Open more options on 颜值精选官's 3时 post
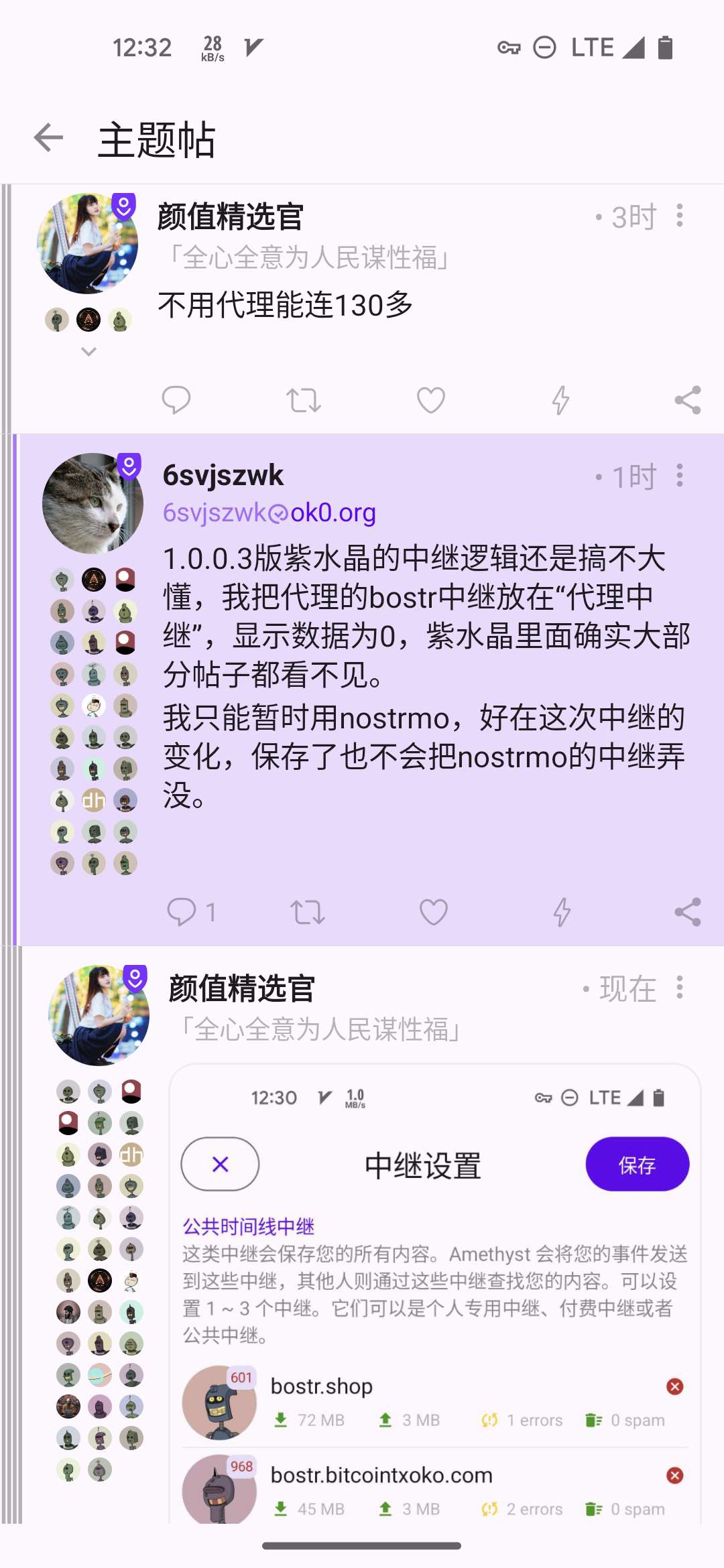 (x=680, y=216)
